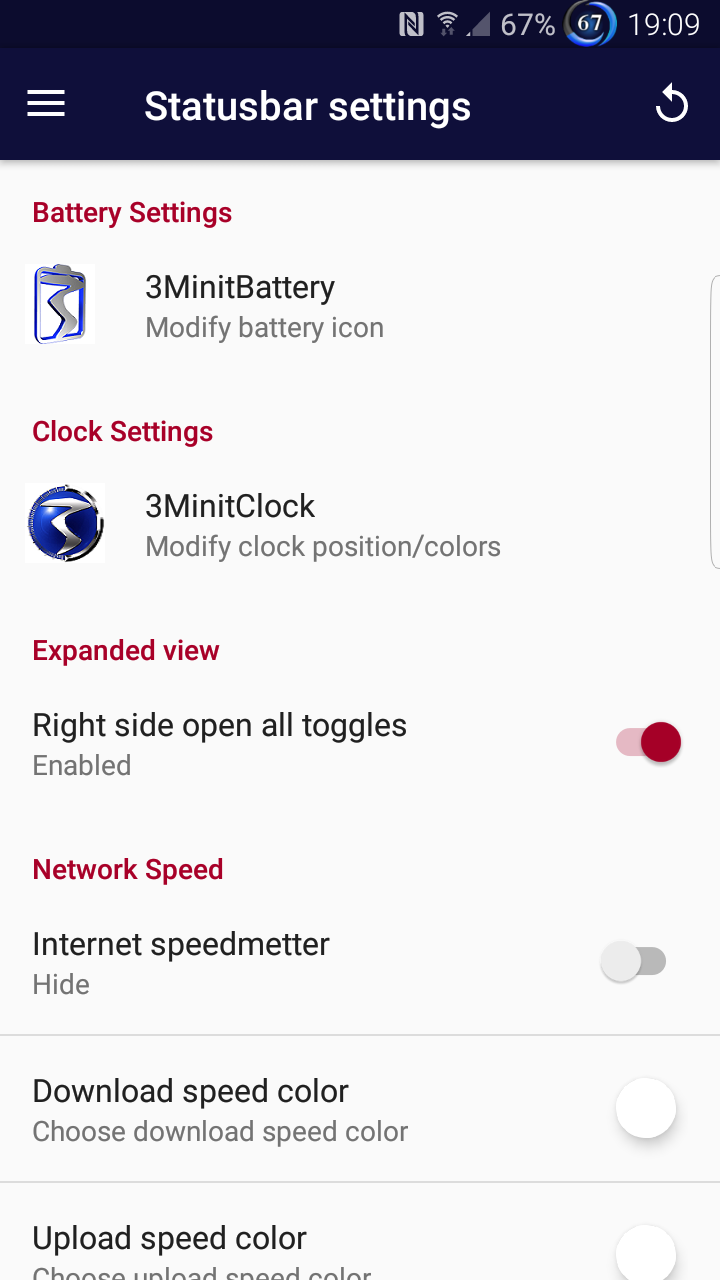Enable the Internet speedmetter switch
This screenshot has width=720, height=1280.
[634, 962]
